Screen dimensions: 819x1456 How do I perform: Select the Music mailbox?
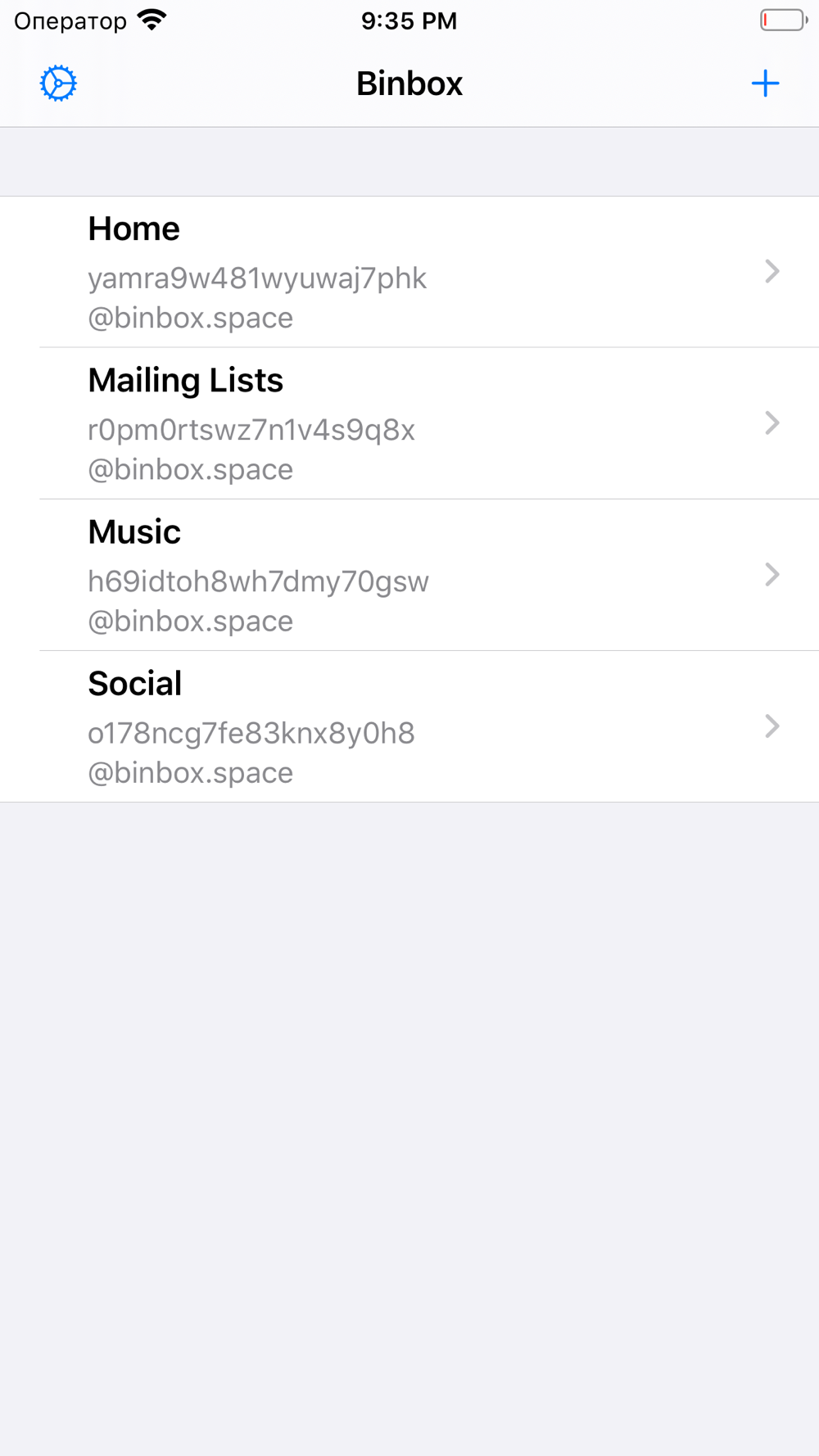pos(409,575)
